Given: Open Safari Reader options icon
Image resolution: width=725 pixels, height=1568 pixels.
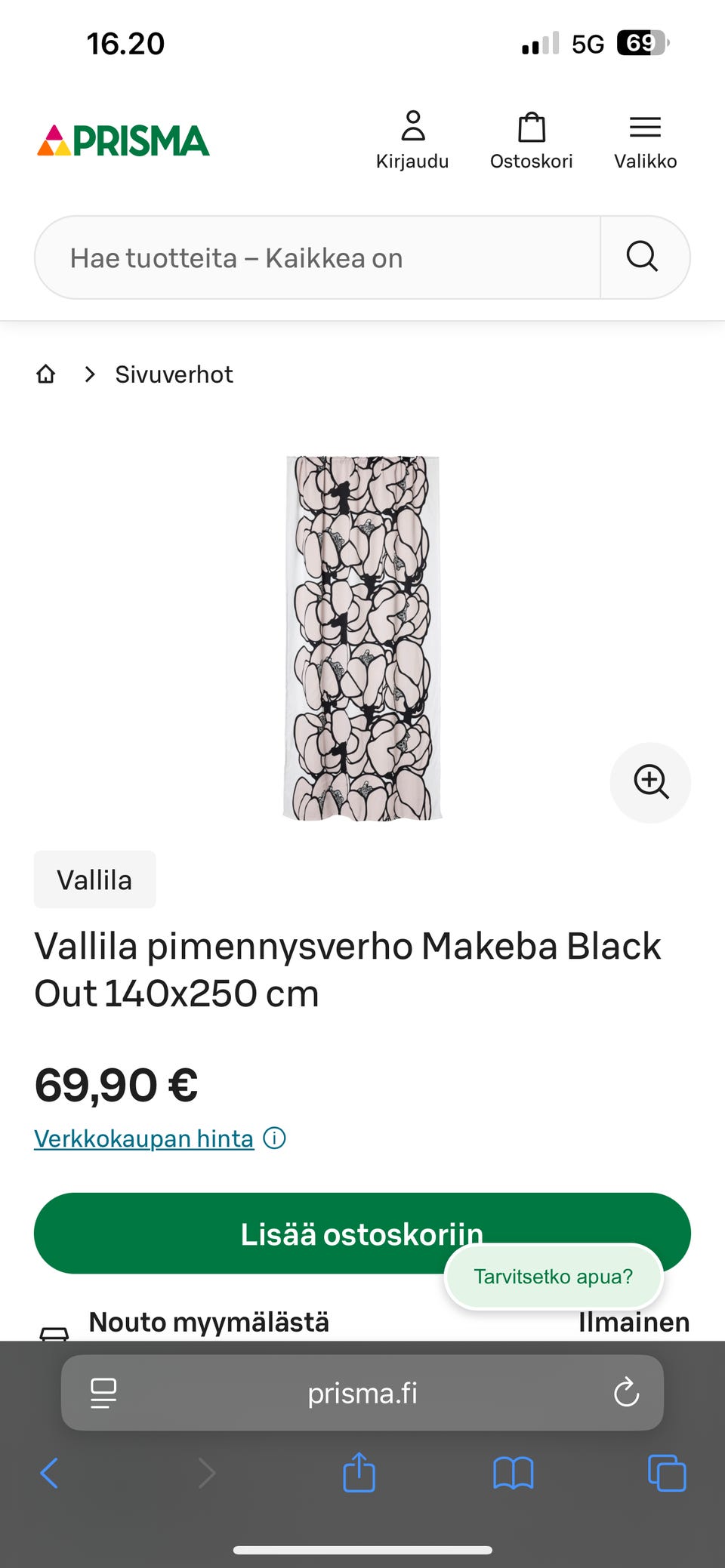Looking at the screenshot, I should point(103,1393).
